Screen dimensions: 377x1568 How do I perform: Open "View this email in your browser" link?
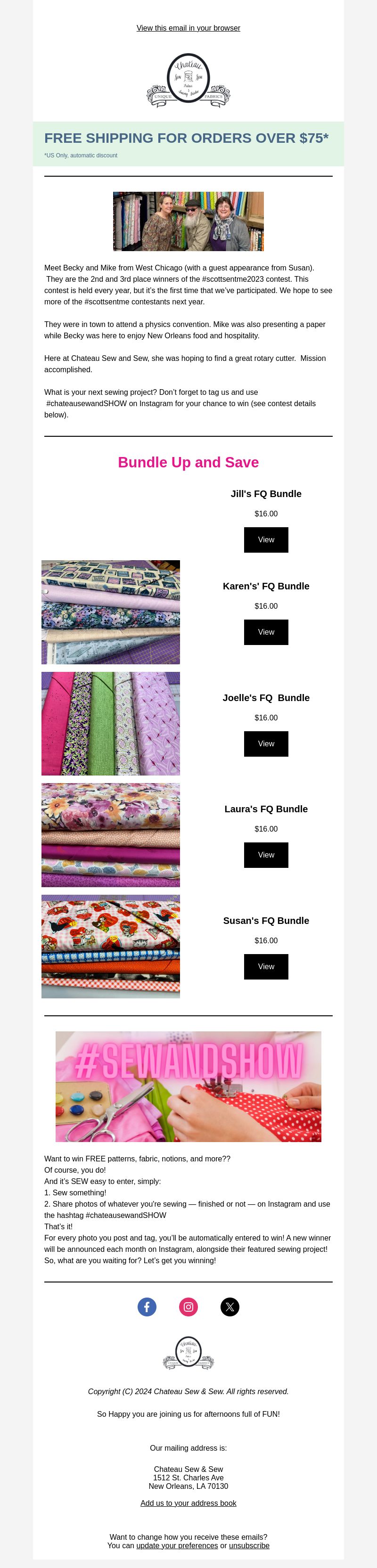188,28
